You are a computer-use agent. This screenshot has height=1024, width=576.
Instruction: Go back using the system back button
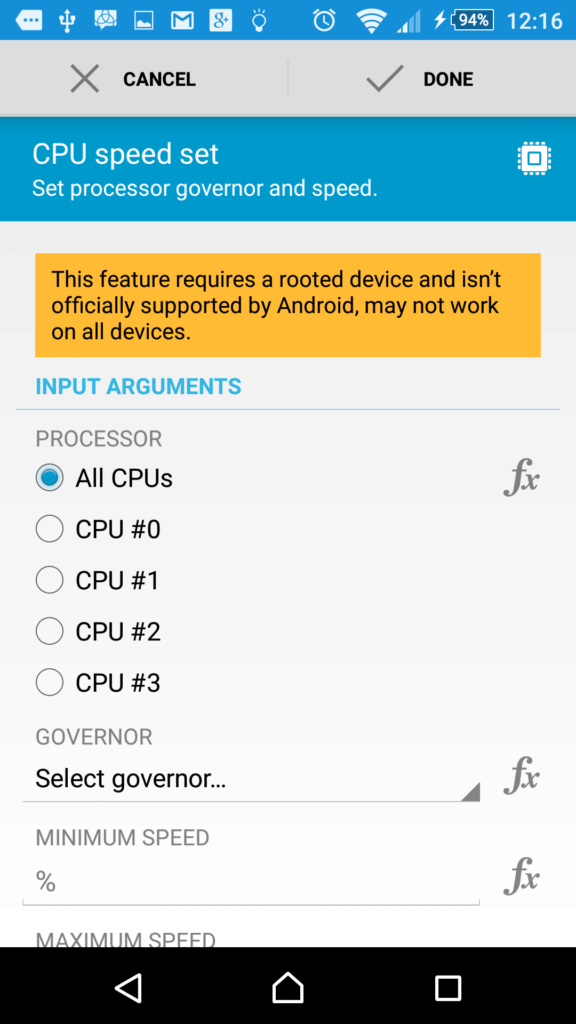pyautogui.click(x=129, y=987)
